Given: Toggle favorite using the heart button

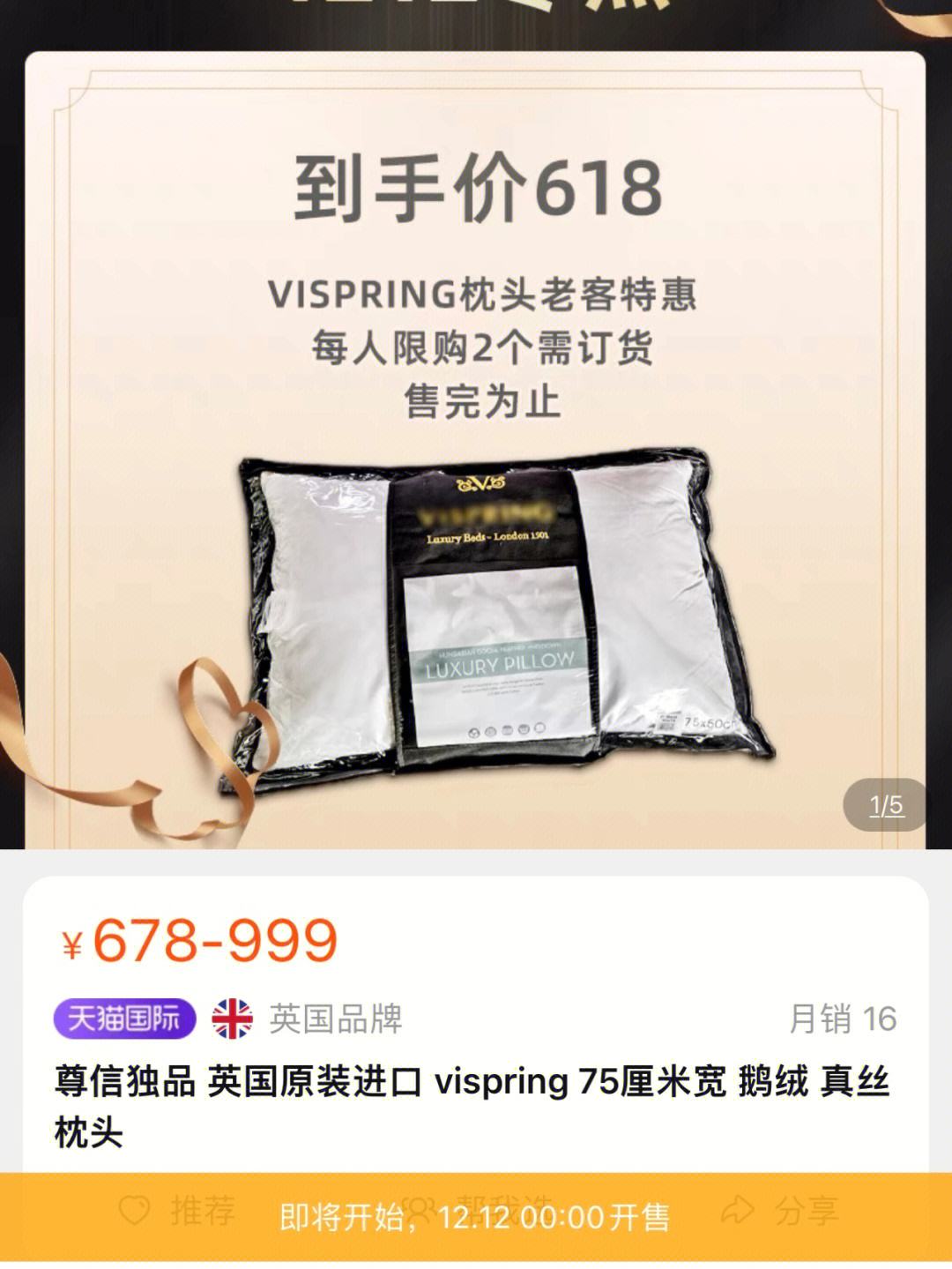Looking at the screenshot, I should tap(134, 1212).
